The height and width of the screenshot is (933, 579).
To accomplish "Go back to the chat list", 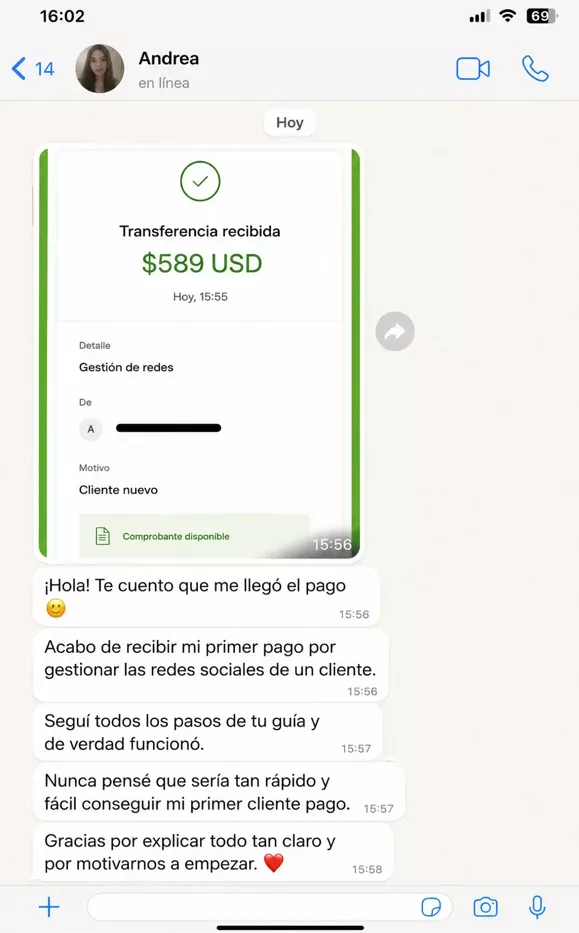I will coord(33,68).
